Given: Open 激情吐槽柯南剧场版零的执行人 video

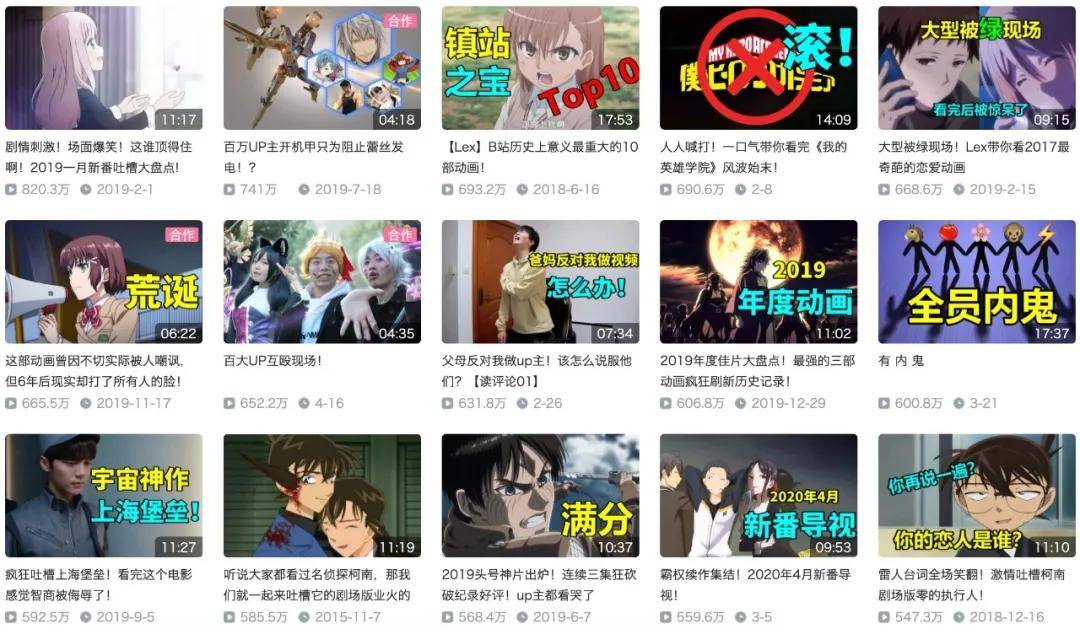Looking at the screenshot, I should pyautogui.click(x=976, y=495).
